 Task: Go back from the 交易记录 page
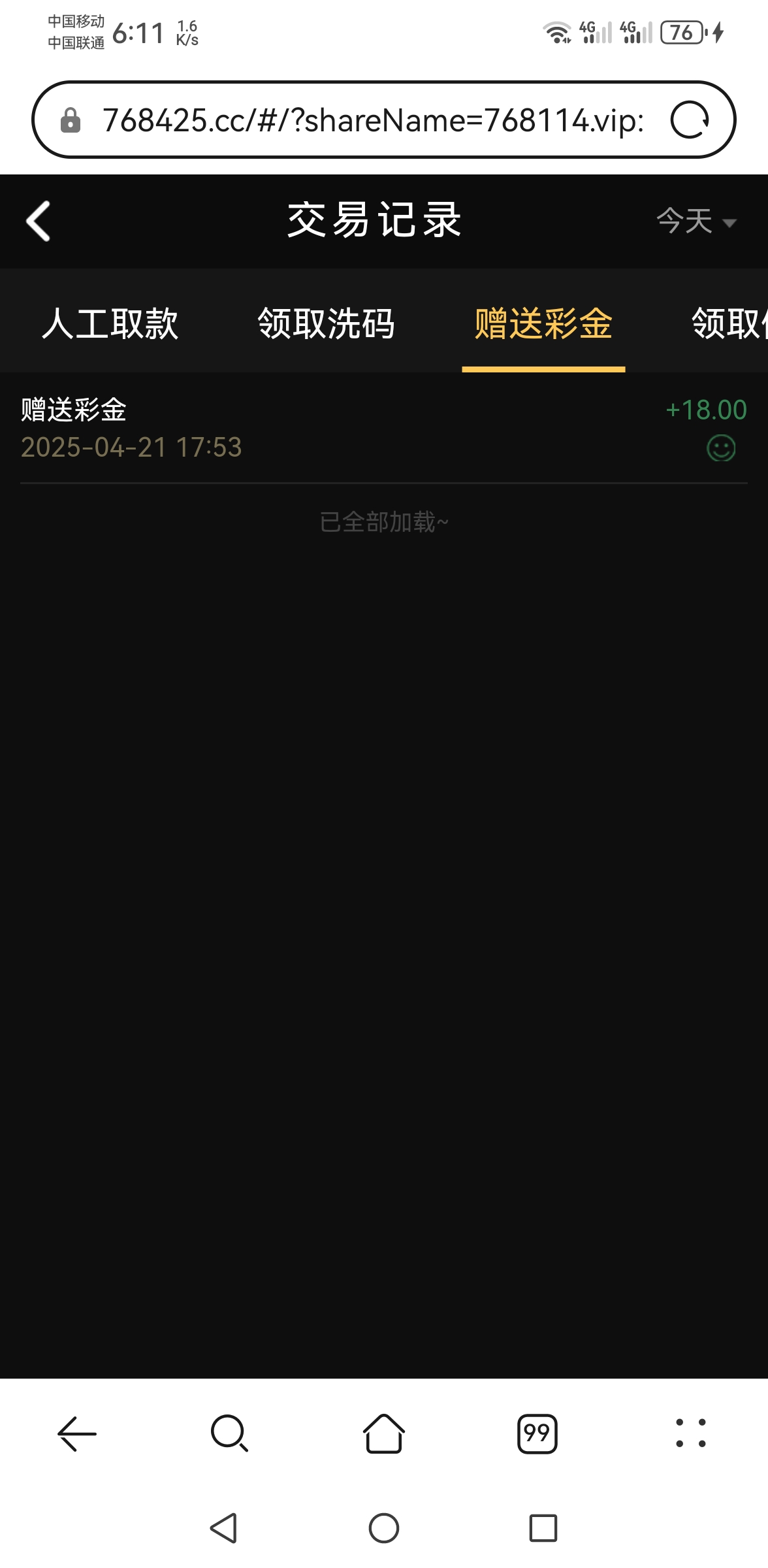(x=38, y=221)
